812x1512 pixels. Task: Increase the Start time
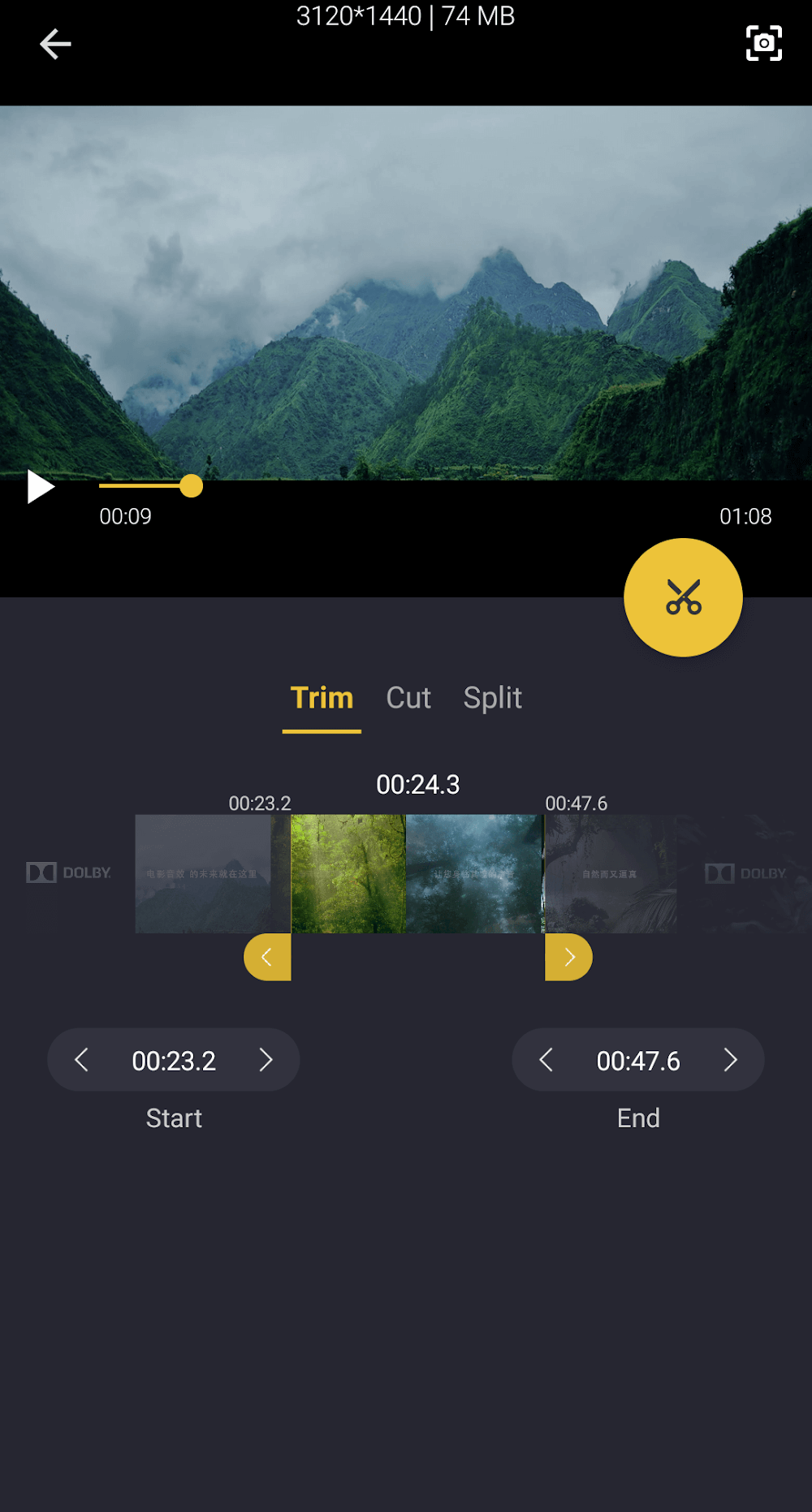(x=266, y=1060)
